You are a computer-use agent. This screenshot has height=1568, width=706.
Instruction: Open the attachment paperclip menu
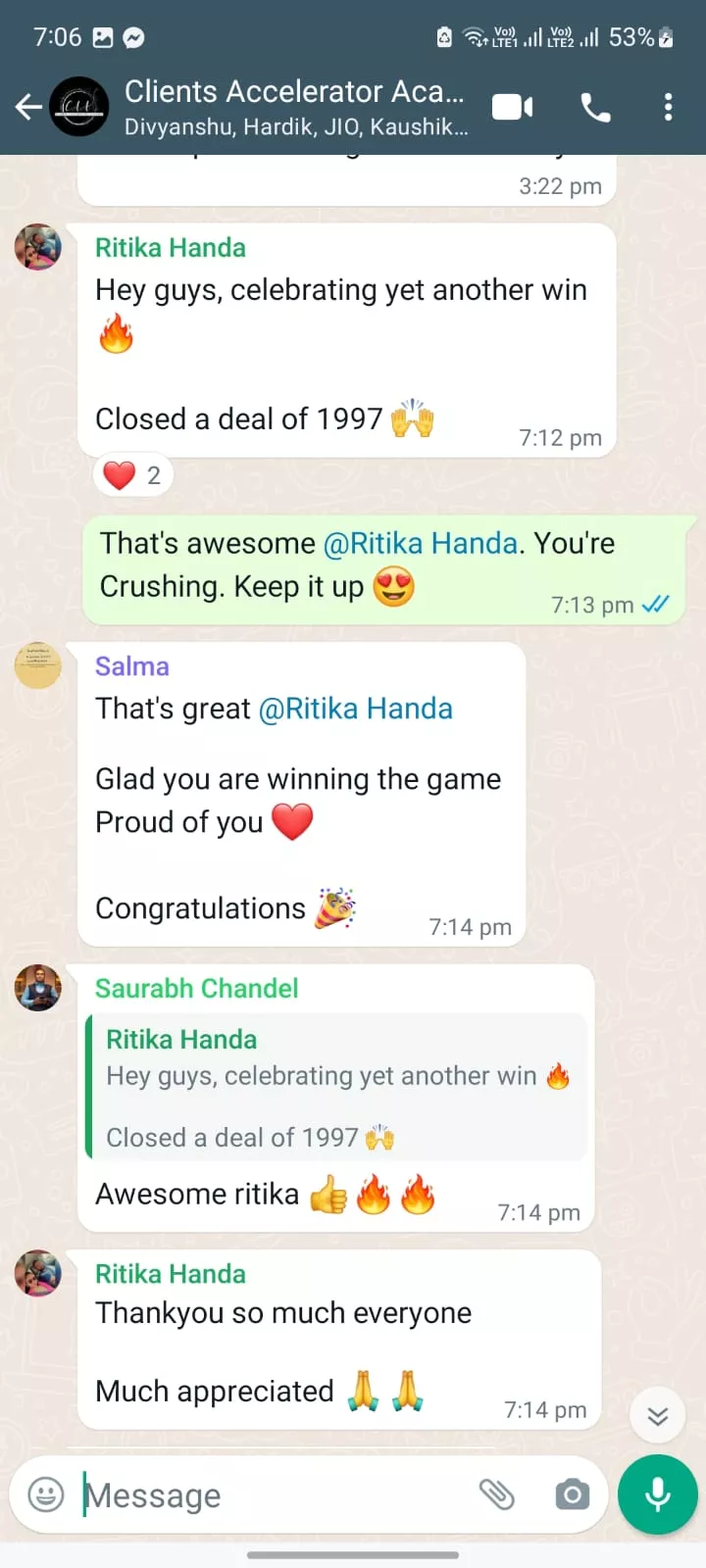pos(497,1494)
